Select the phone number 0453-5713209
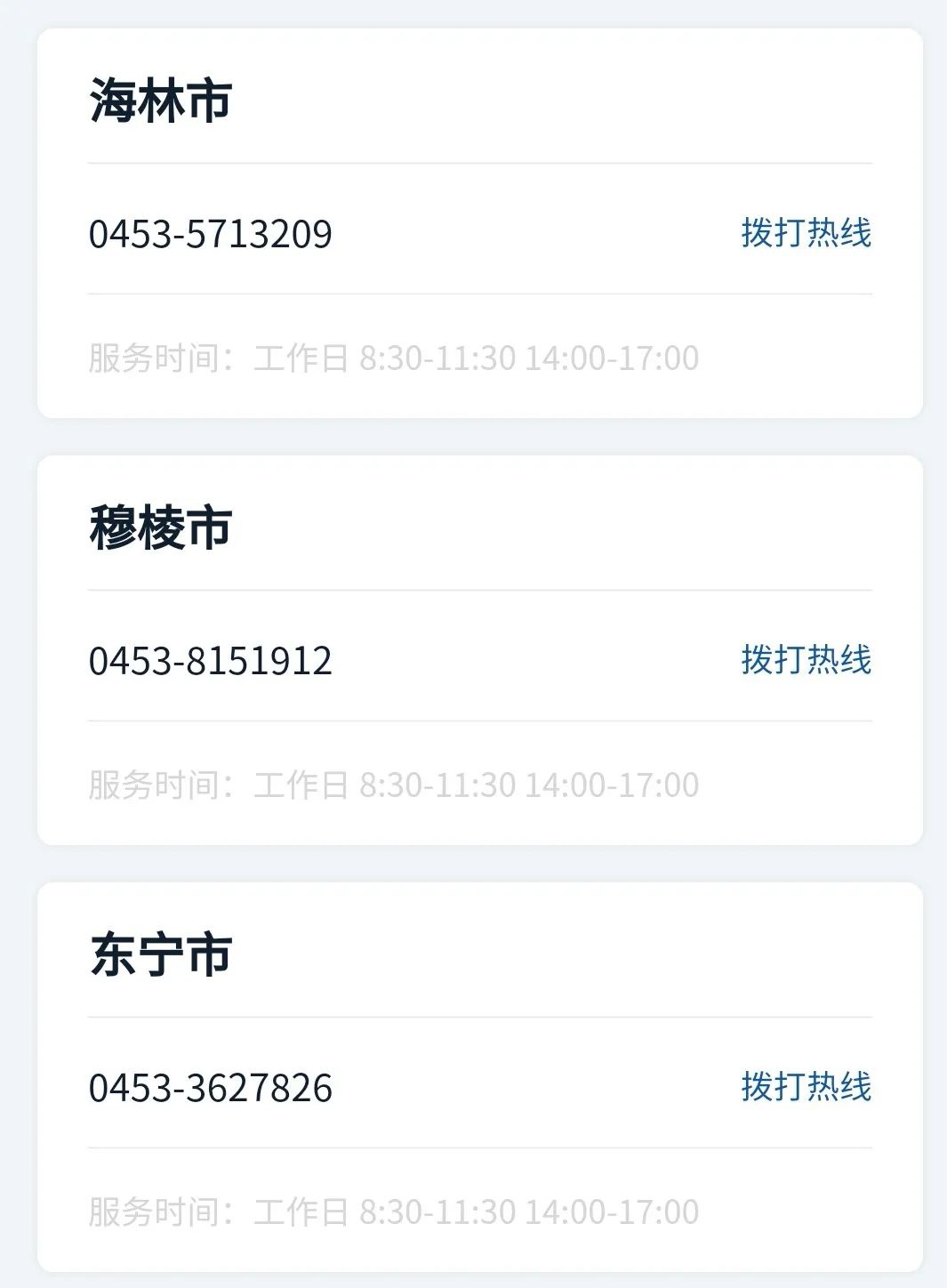This screenshot has width=947, height=1288. pos(211,234)
